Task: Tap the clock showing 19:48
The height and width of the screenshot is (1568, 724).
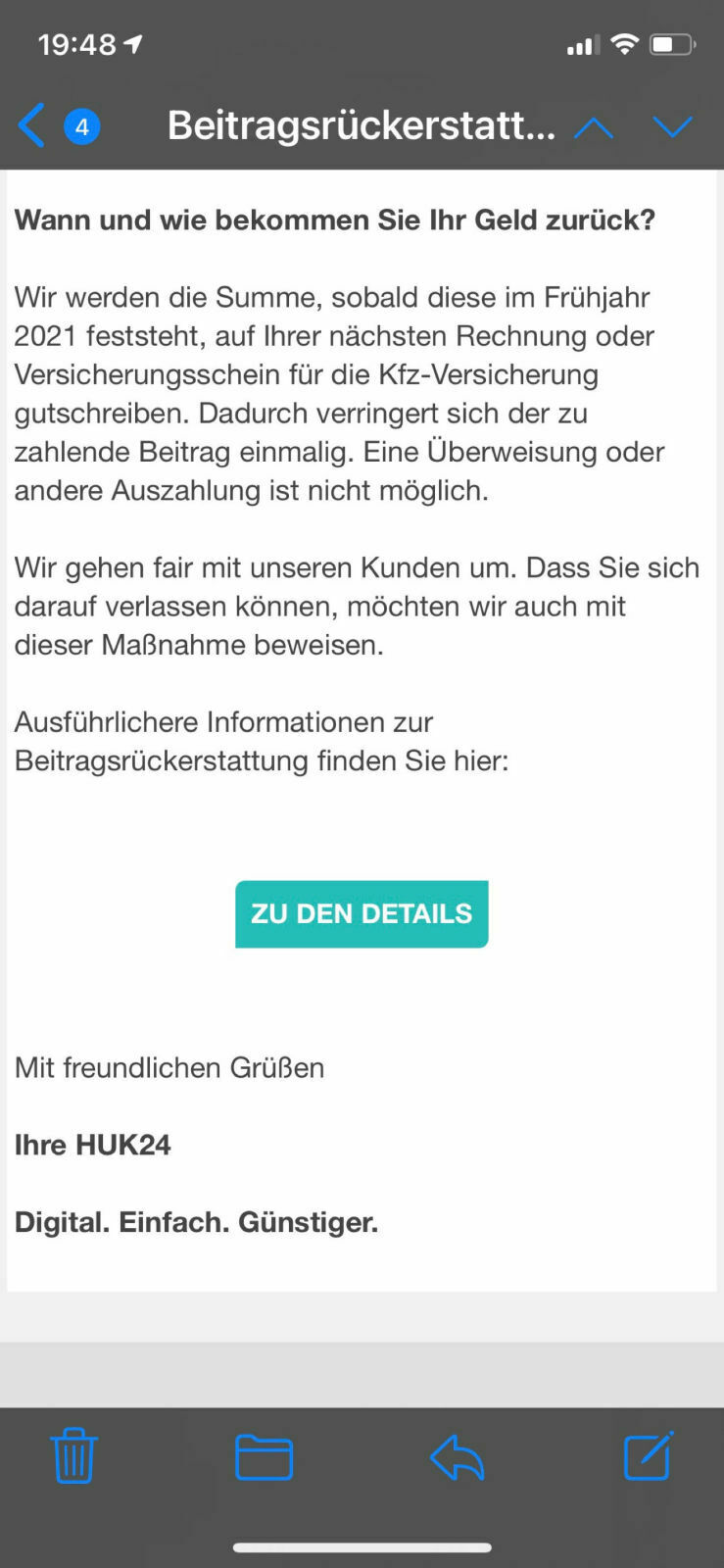Action: click(75, 43)
